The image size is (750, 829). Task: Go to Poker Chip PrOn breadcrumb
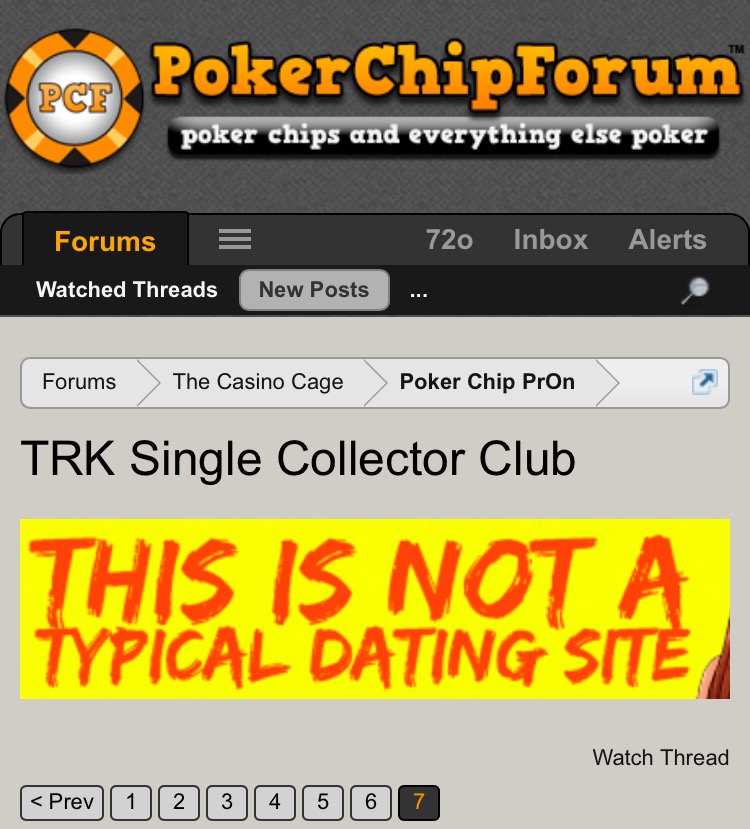pos(487,382)
